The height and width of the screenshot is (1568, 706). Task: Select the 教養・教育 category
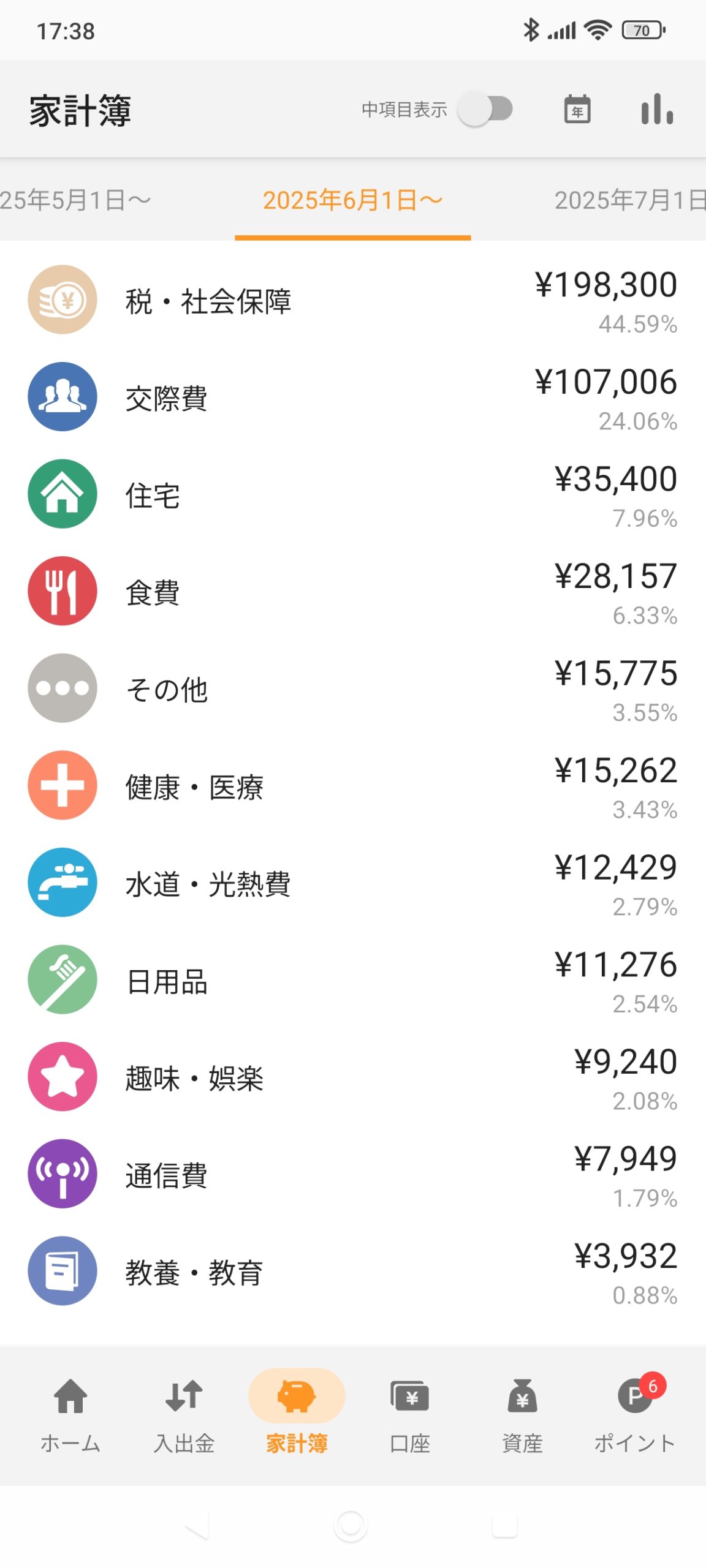click(353, 1271)
